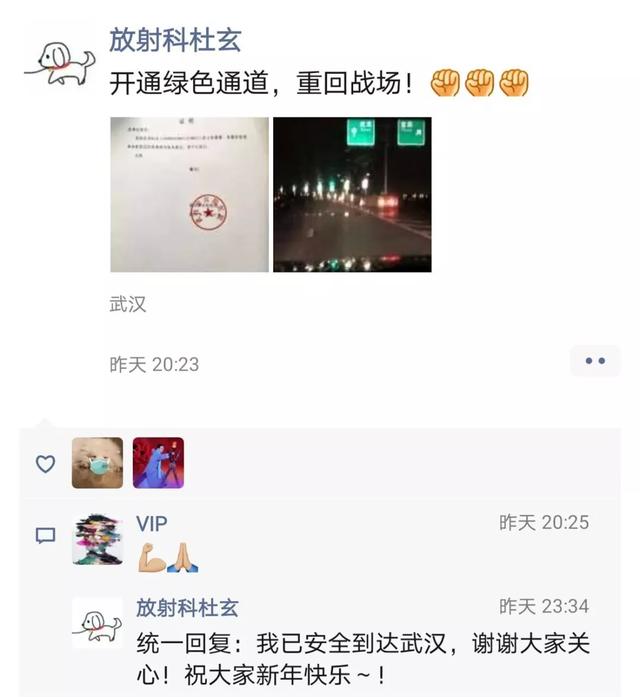
Task: View the masked-face liker's profile
Action: (97, 463)
